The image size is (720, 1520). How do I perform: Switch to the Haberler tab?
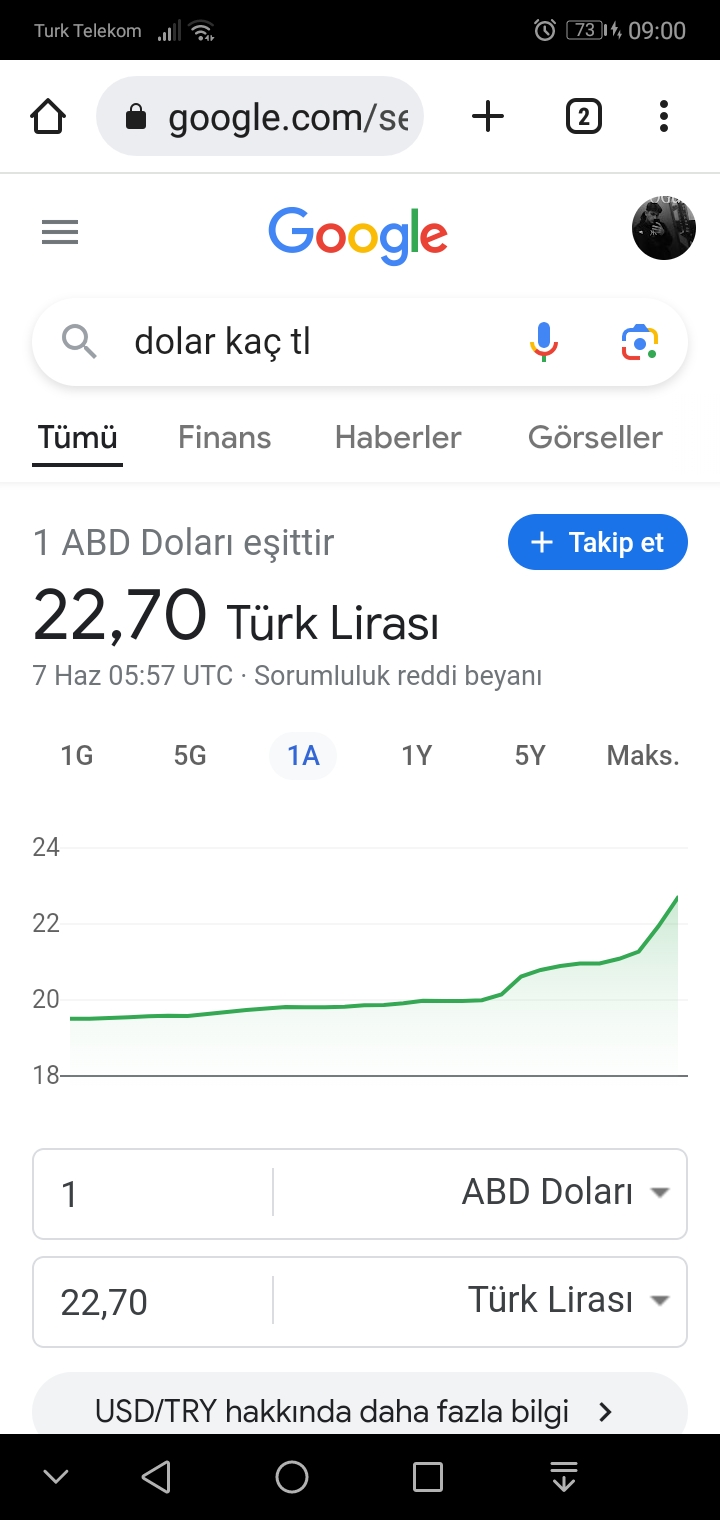pos(398,437)
